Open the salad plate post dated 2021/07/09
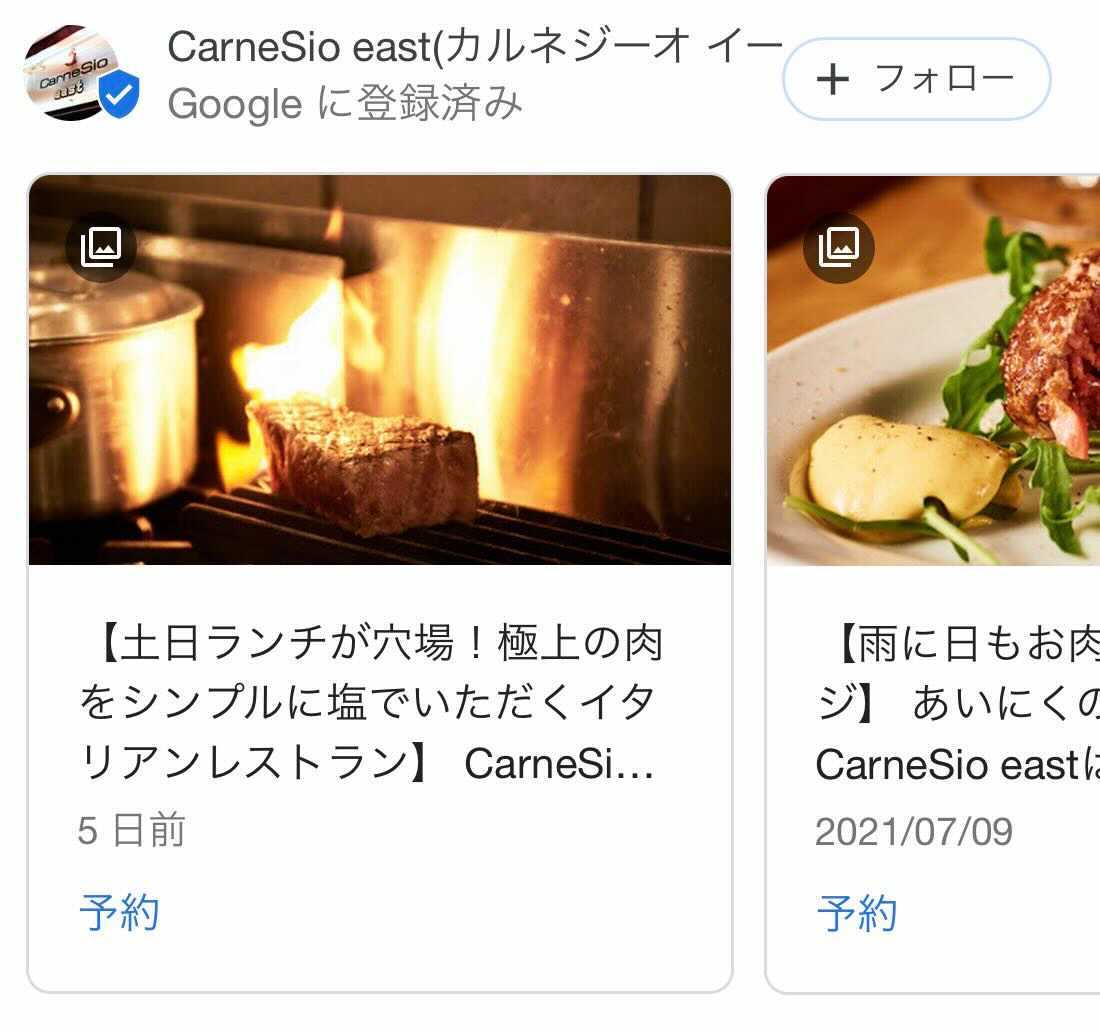The height and width of the screenshot is (1031, 1100). (935, 370)
